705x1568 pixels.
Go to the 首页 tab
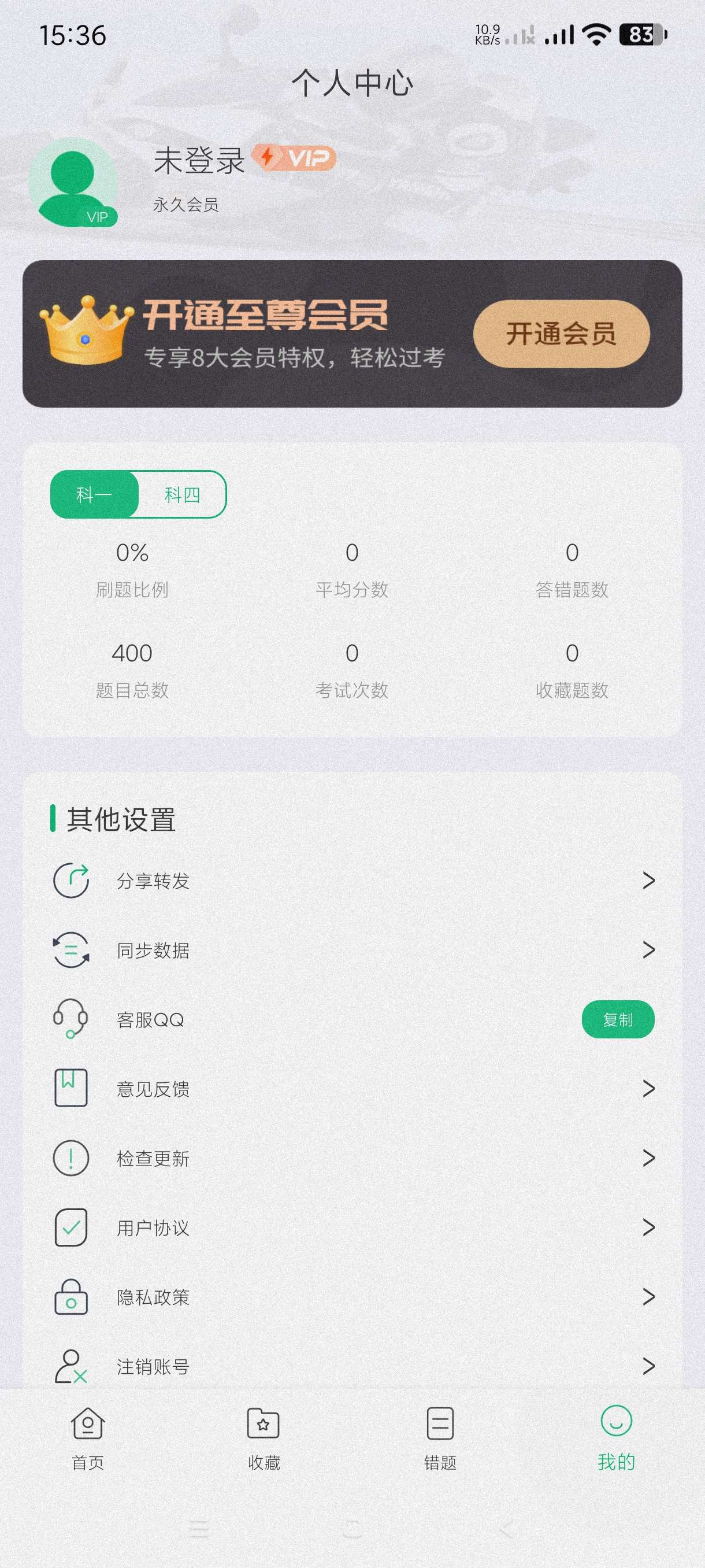pos(88,1438)
